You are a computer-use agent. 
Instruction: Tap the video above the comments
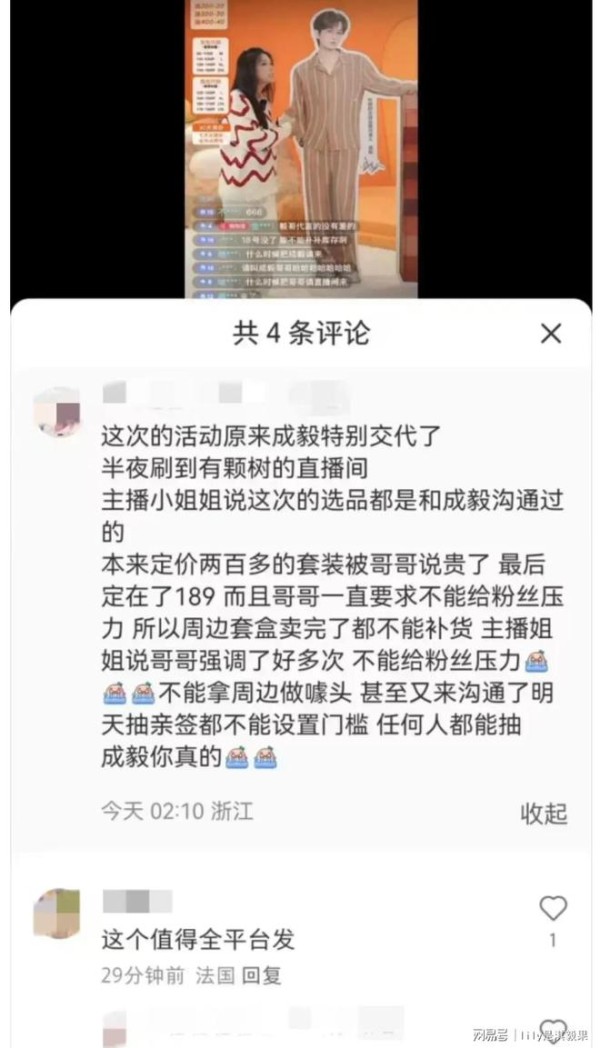click(301, 148)
